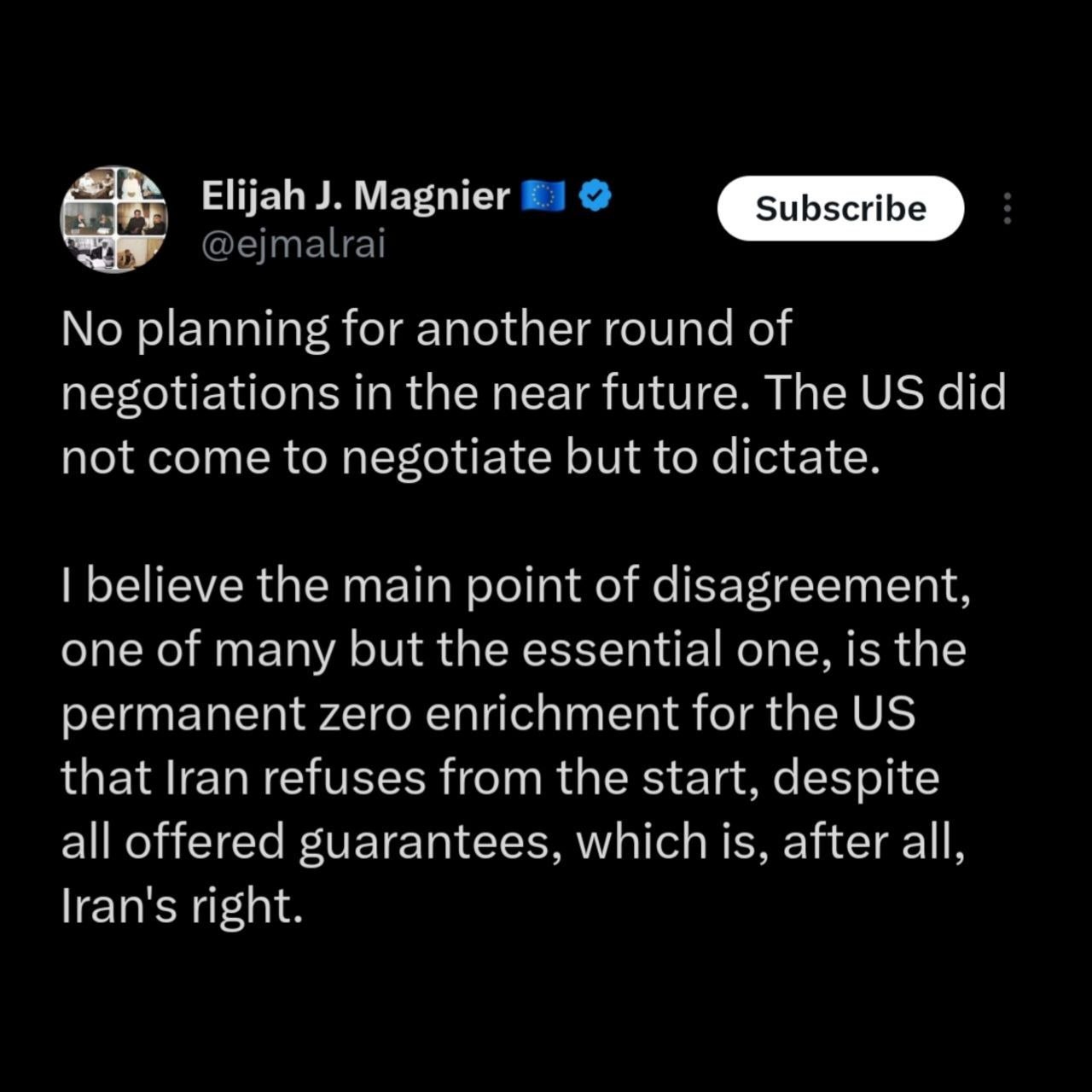Subscribe to Elijah J. Magnier

tap(840, 208)
